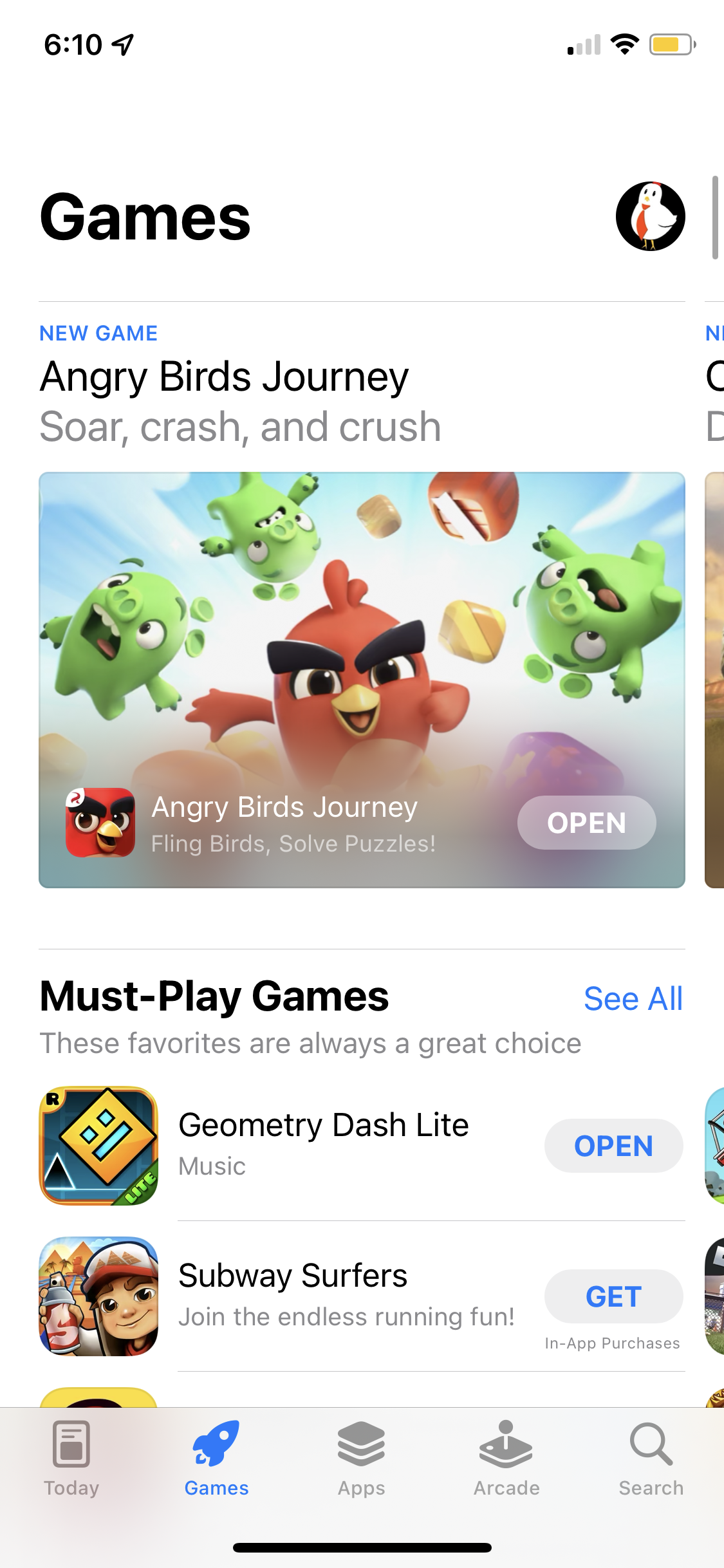
Task: Tap OPEN for Geometry Dash Lite
Action: (x=613, y=1146)
